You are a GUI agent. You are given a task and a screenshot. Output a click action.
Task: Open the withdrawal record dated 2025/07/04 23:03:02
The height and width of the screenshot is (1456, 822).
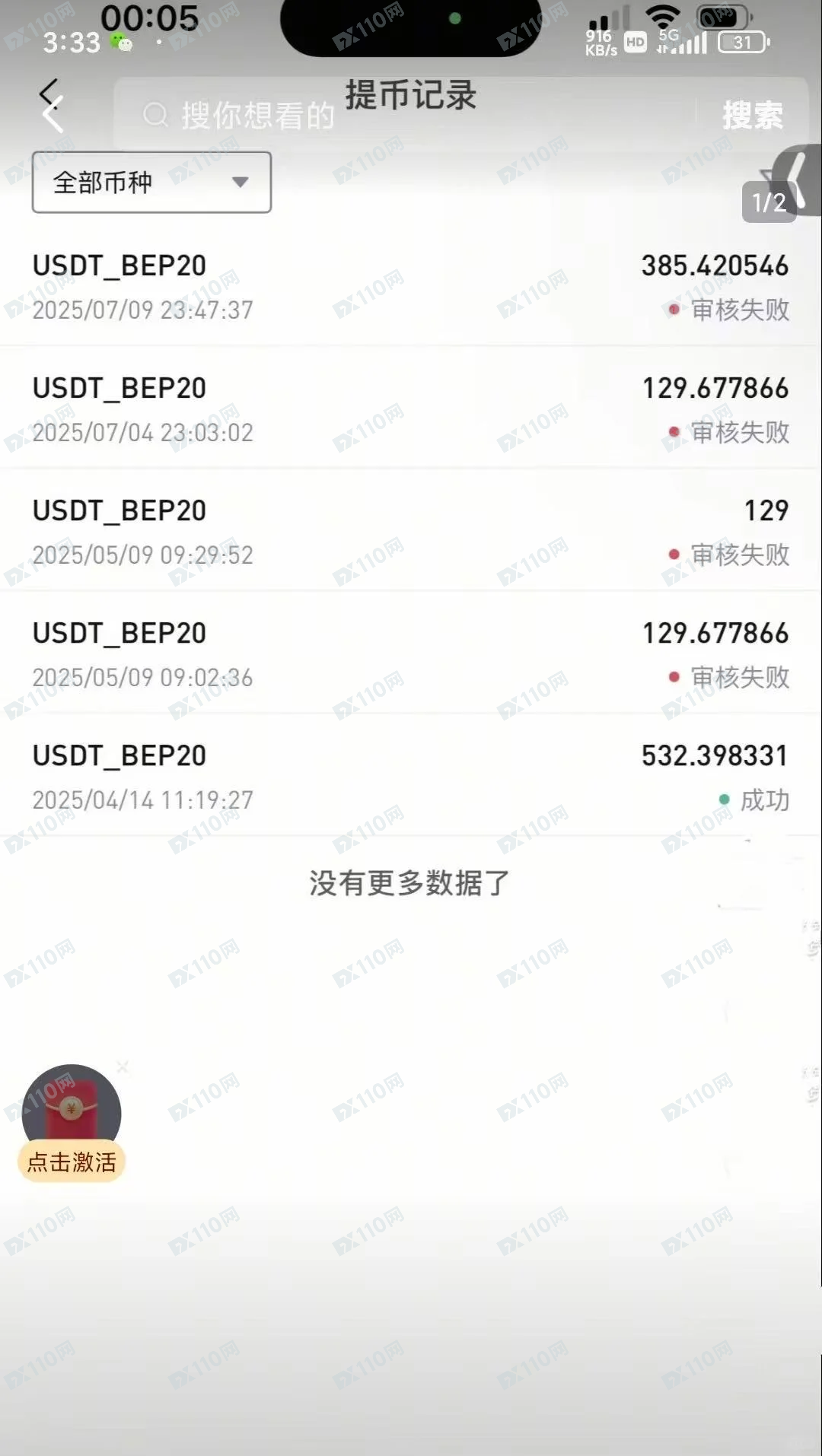pos(411,409)
